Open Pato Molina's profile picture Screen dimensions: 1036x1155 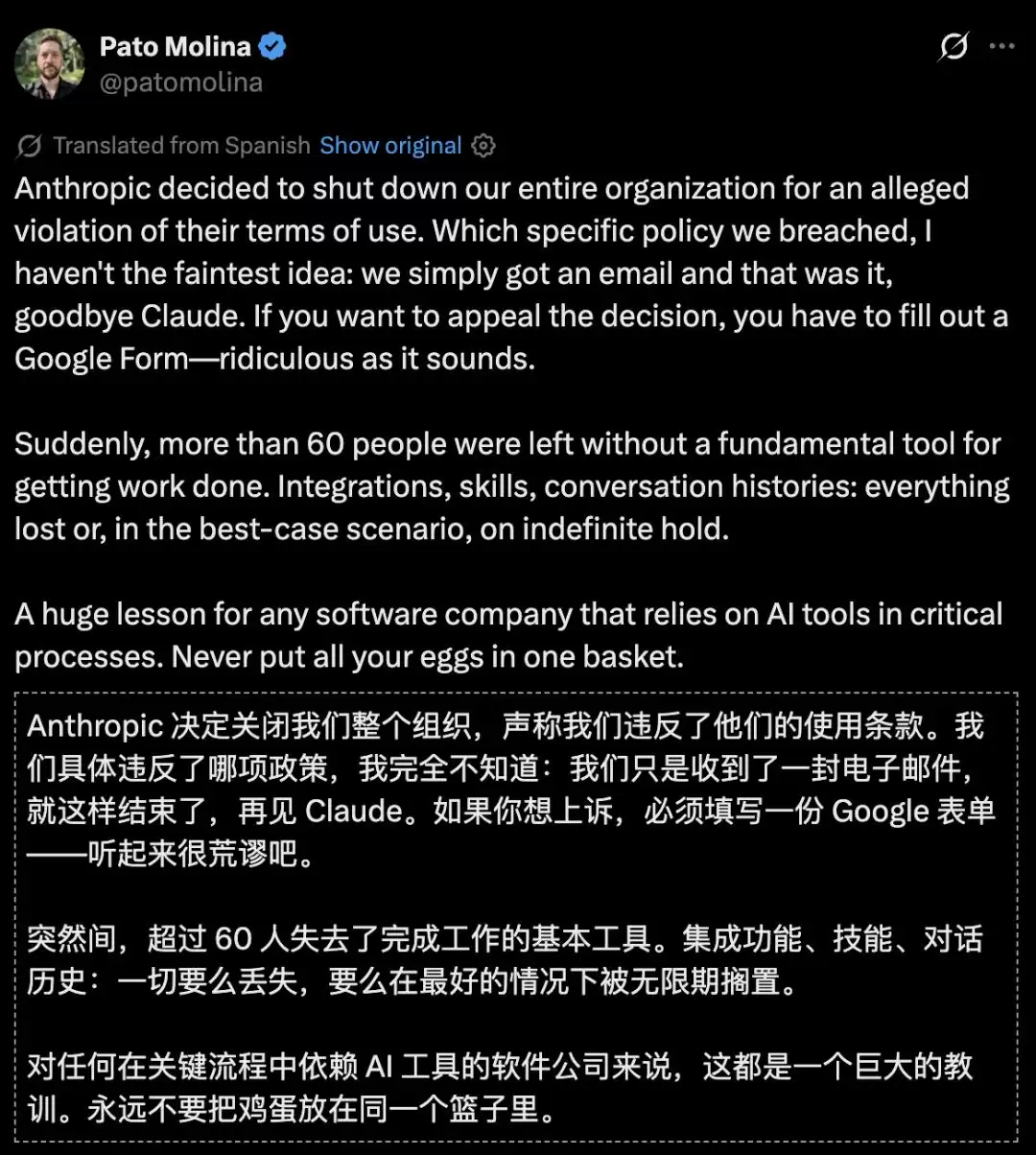tap(49, 63)
